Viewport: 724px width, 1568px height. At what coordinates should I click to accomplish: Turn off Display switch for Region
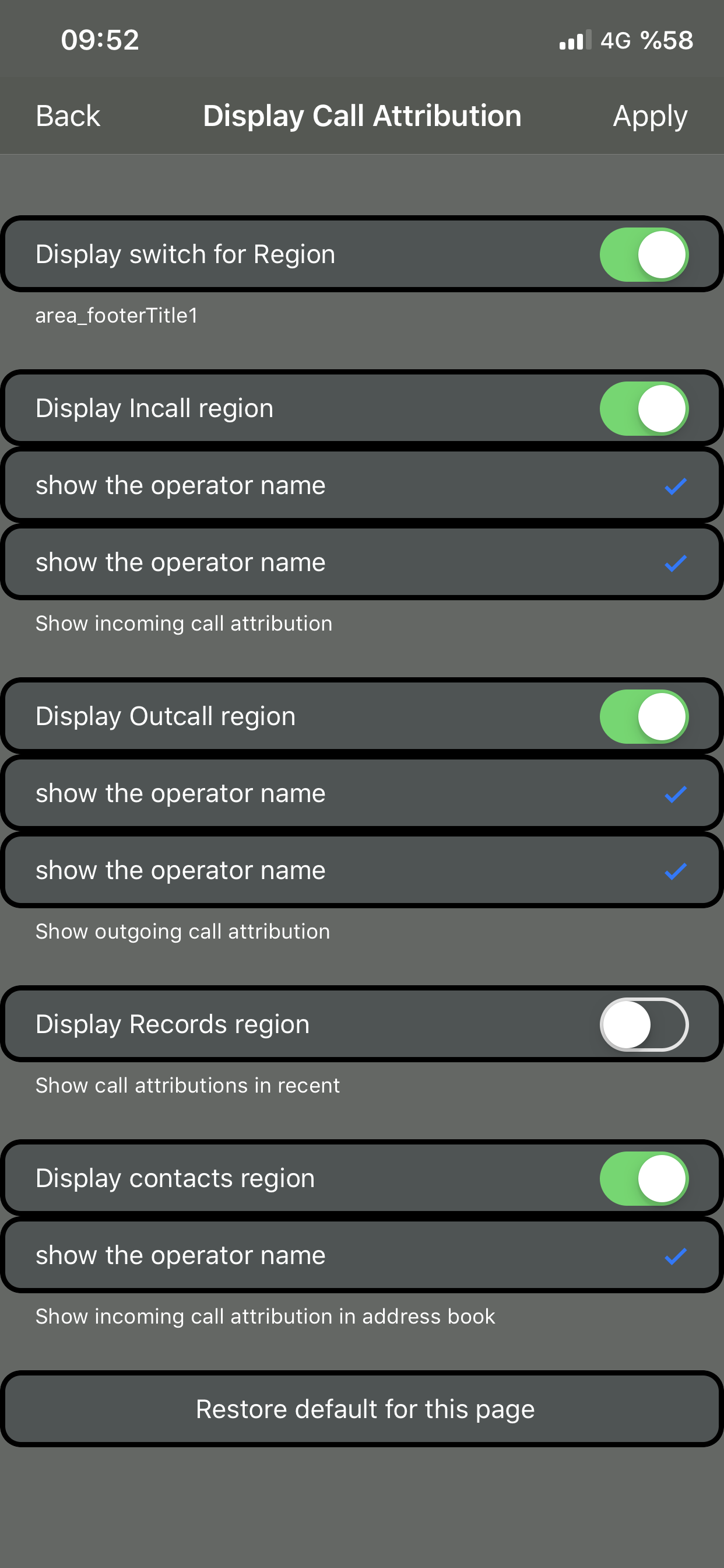coord(643,254)
